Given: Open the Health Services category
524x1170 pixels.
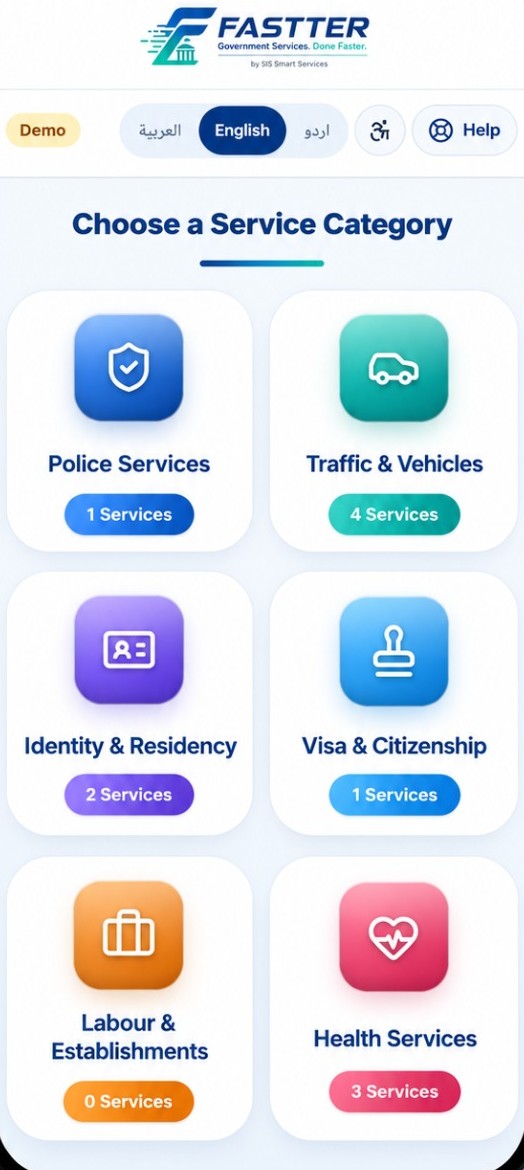Looking at the screenshot, I should pos(394,998).
